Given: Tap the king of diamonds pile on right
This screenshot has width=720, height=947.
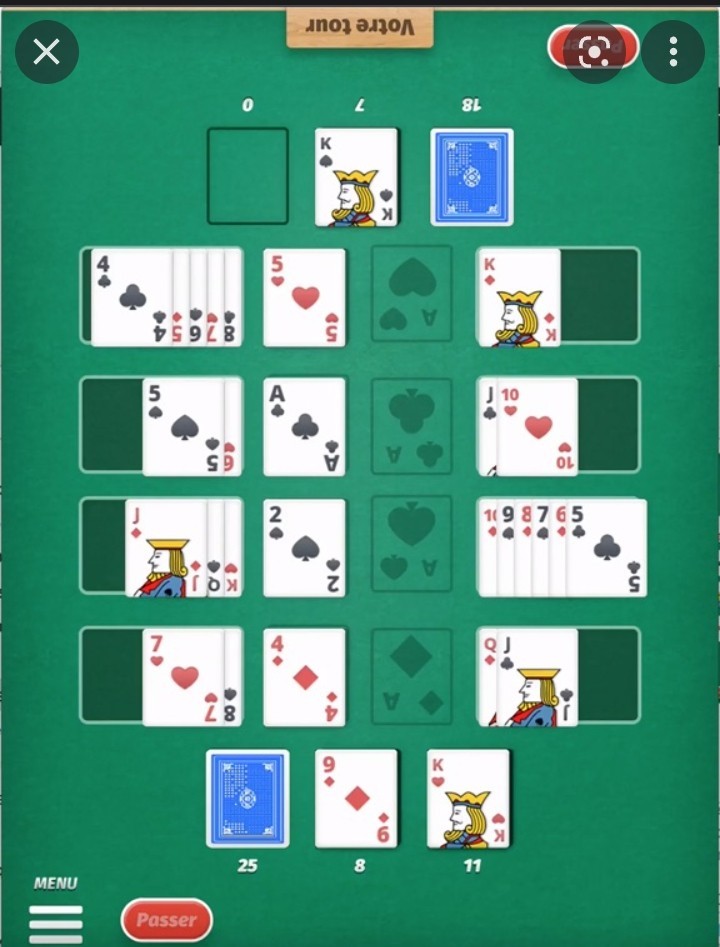Looking at the screenshot, I should click(x=519, y=298).
